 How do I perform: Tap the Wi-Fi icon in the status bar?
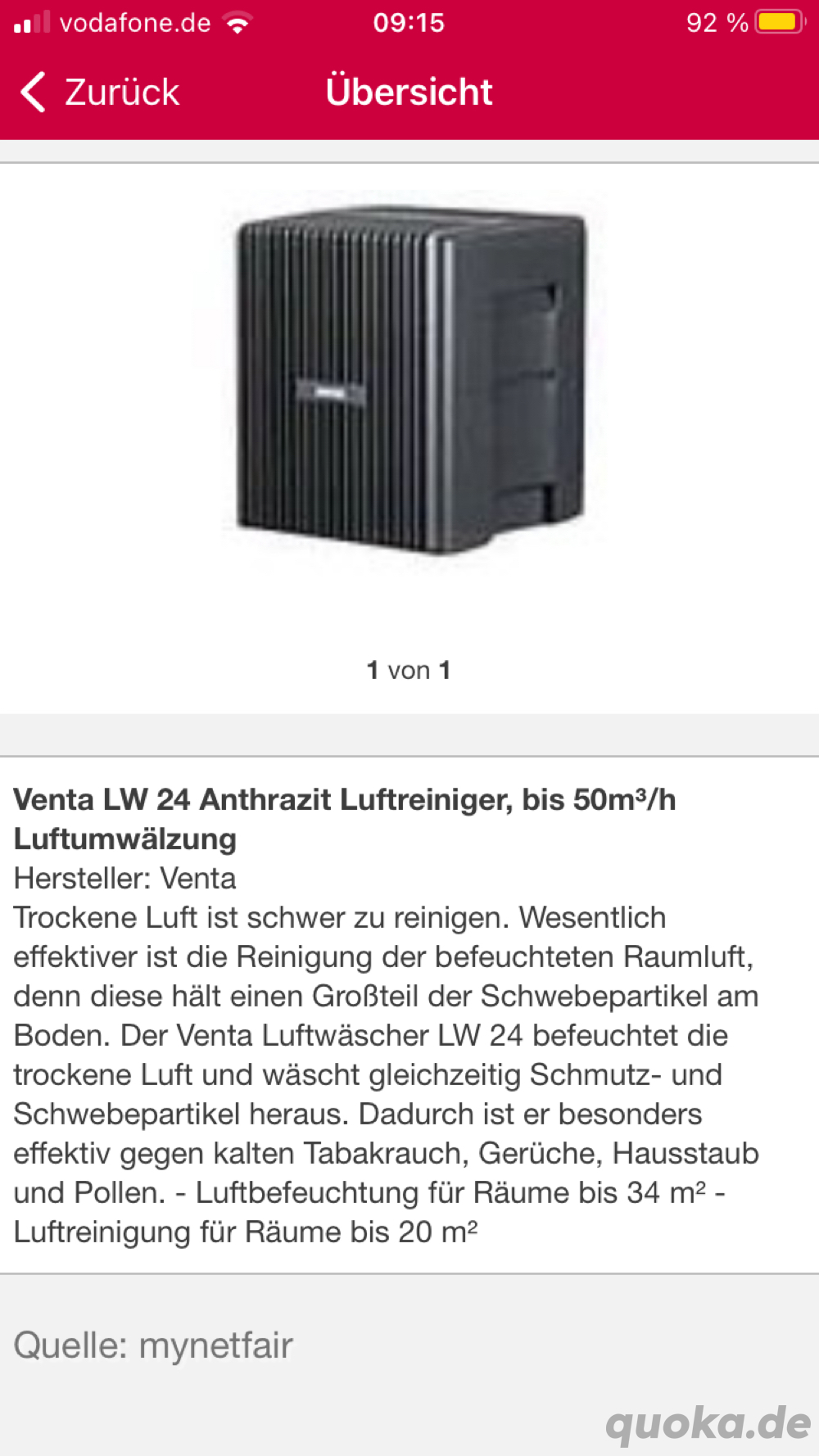[238, 21]
